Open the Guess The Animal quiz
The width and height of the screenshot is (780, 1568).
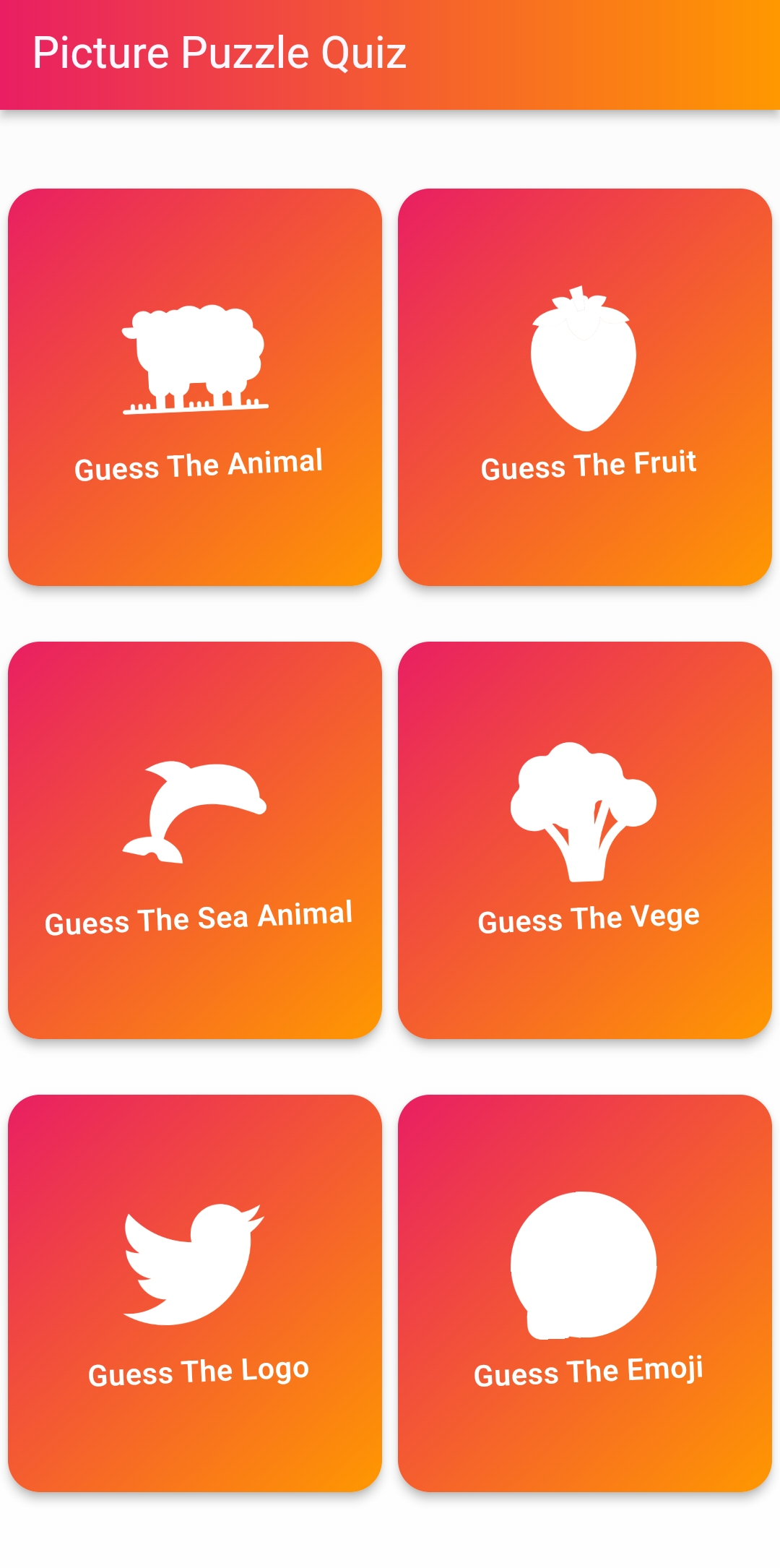(x=195, y=387)
